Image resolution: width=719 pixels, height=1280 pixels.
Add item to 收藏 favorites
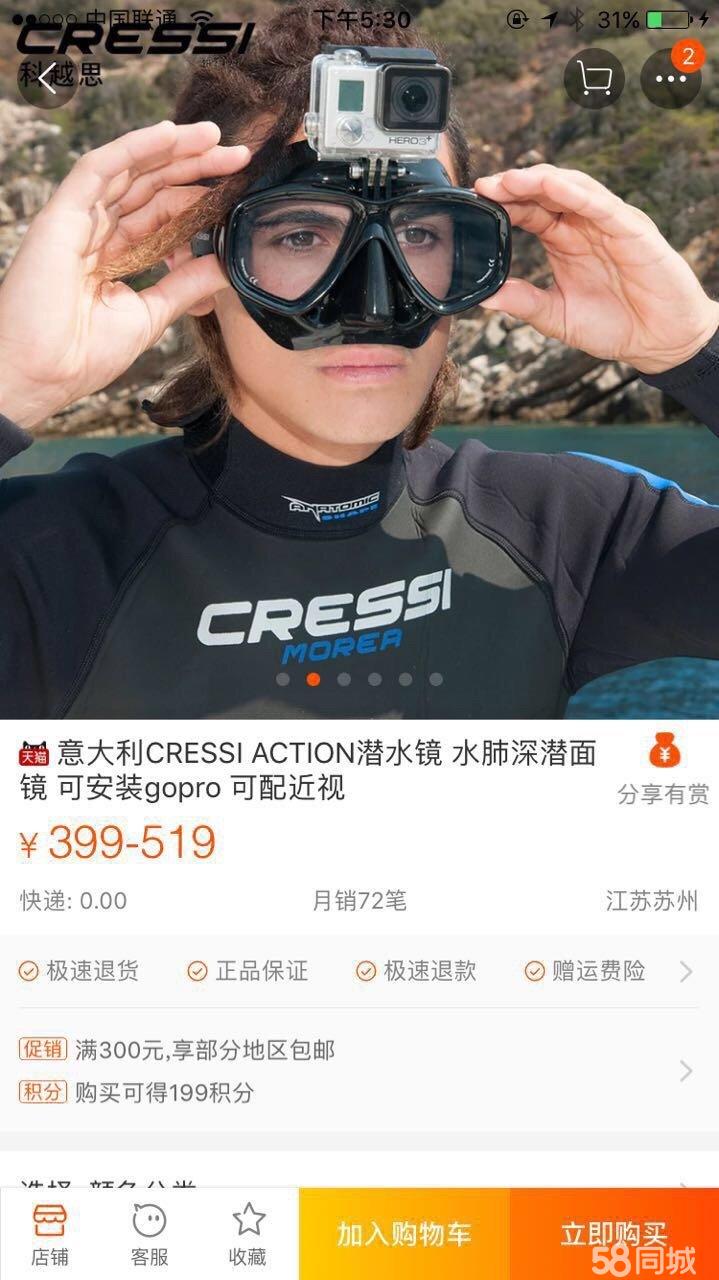248,1233
